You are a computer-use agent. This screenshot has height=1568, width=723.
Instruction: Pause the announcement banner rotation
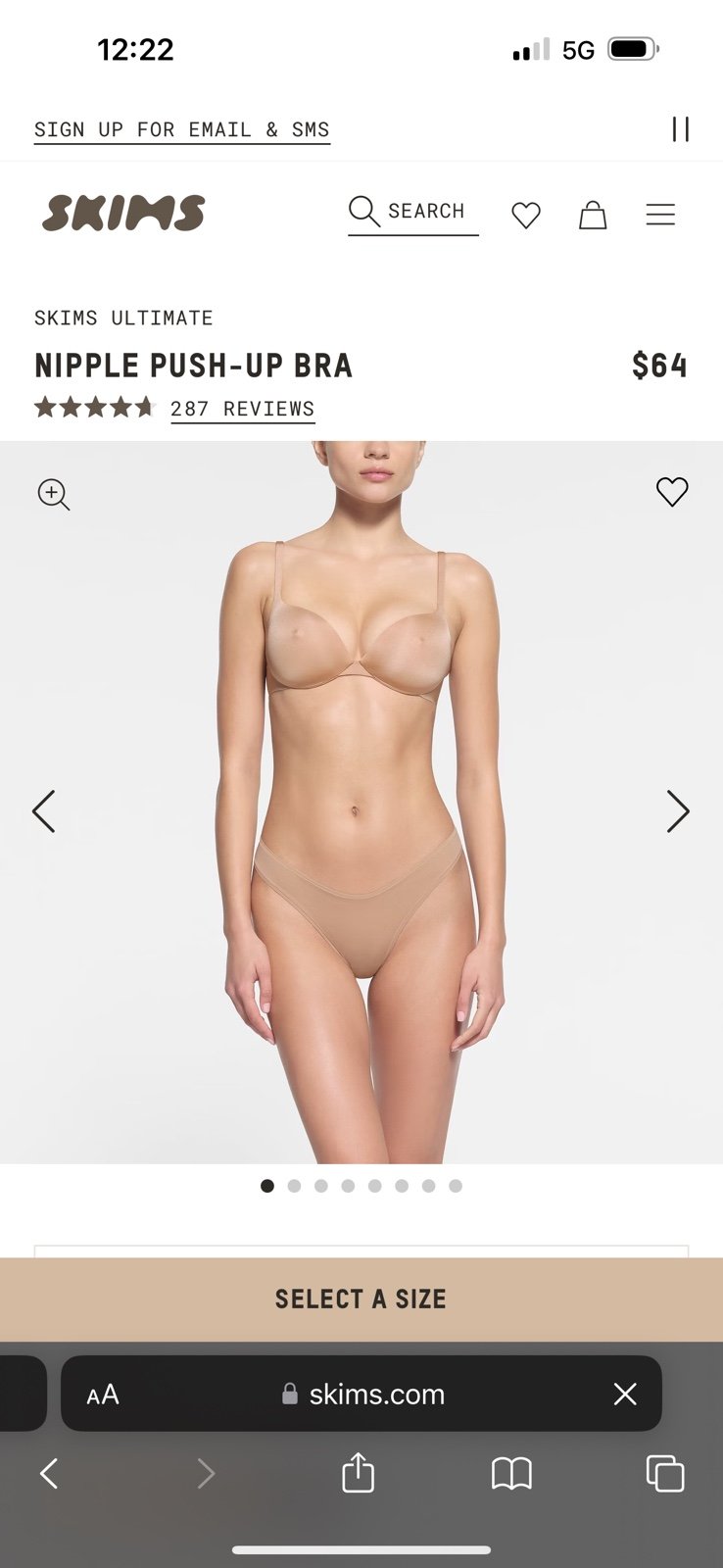click(x=680, y=129)
